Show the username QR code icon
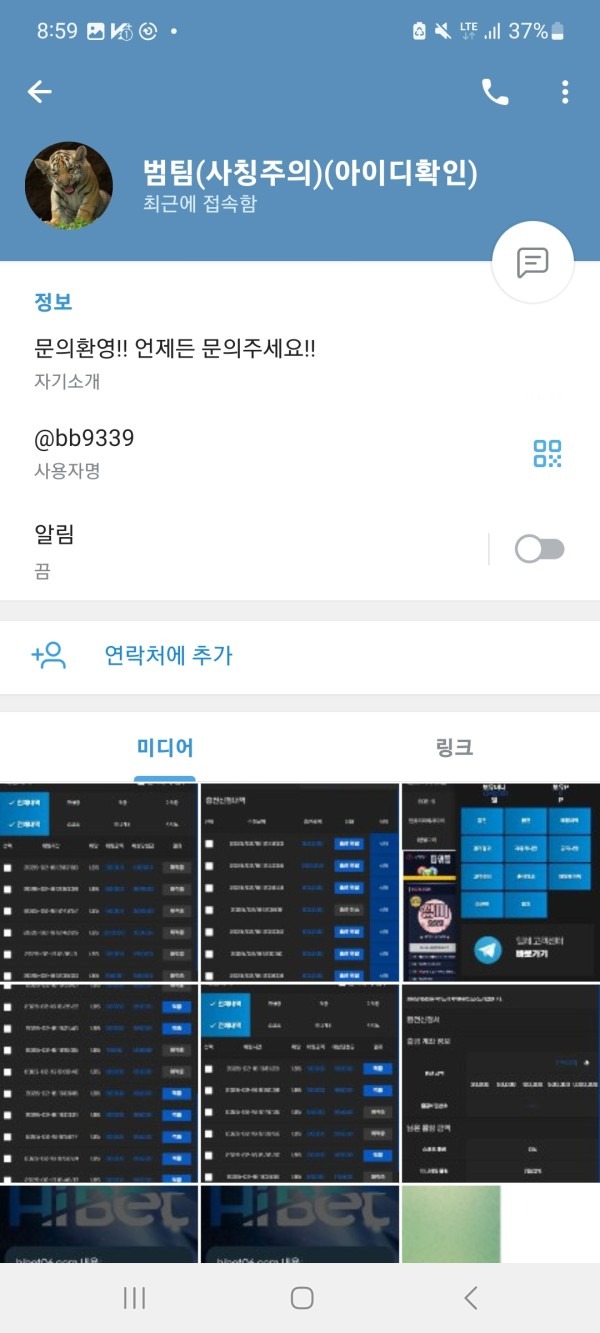 pyautogui.click(x=547, y=453)
